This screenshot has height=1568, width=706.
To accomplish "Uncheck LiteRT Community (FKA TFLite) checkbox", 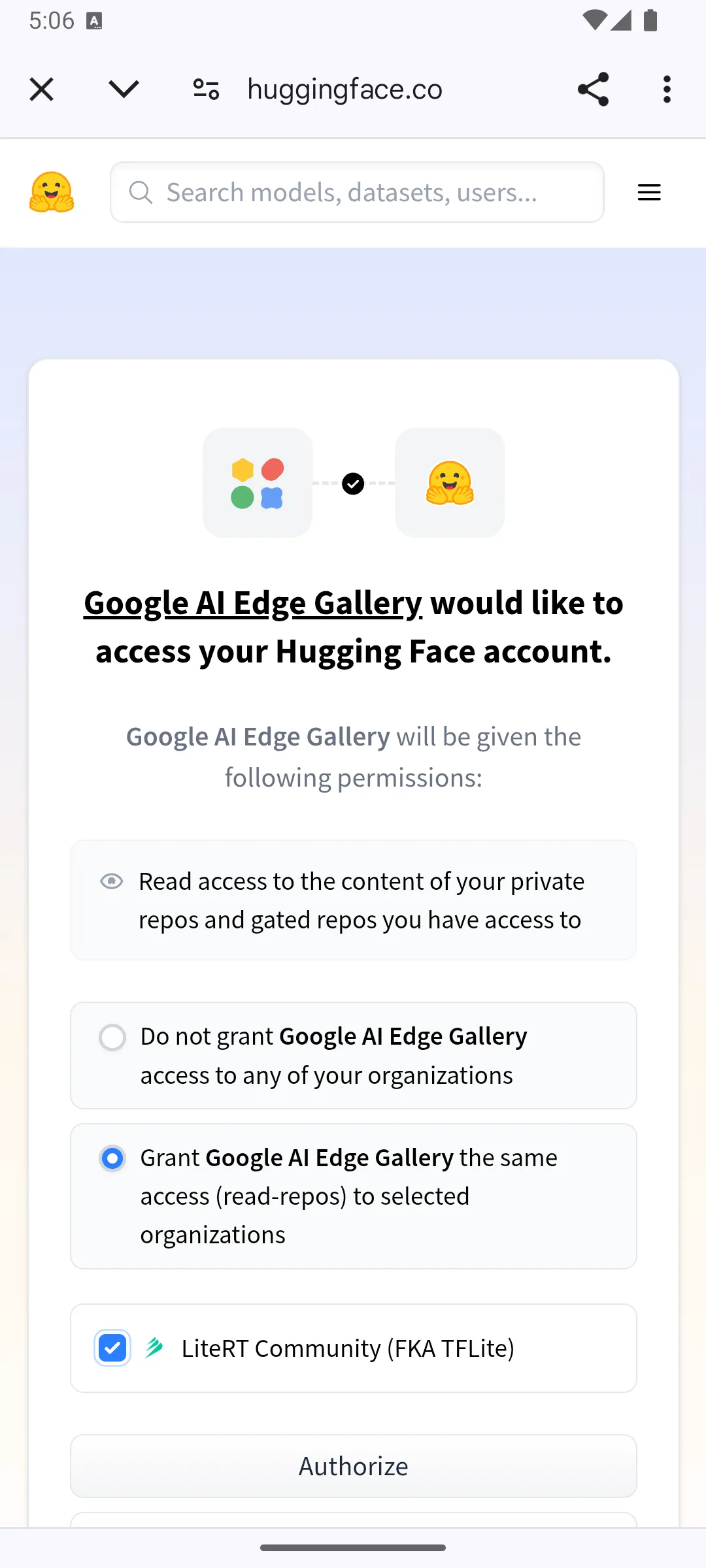I will click(112, 1348).
